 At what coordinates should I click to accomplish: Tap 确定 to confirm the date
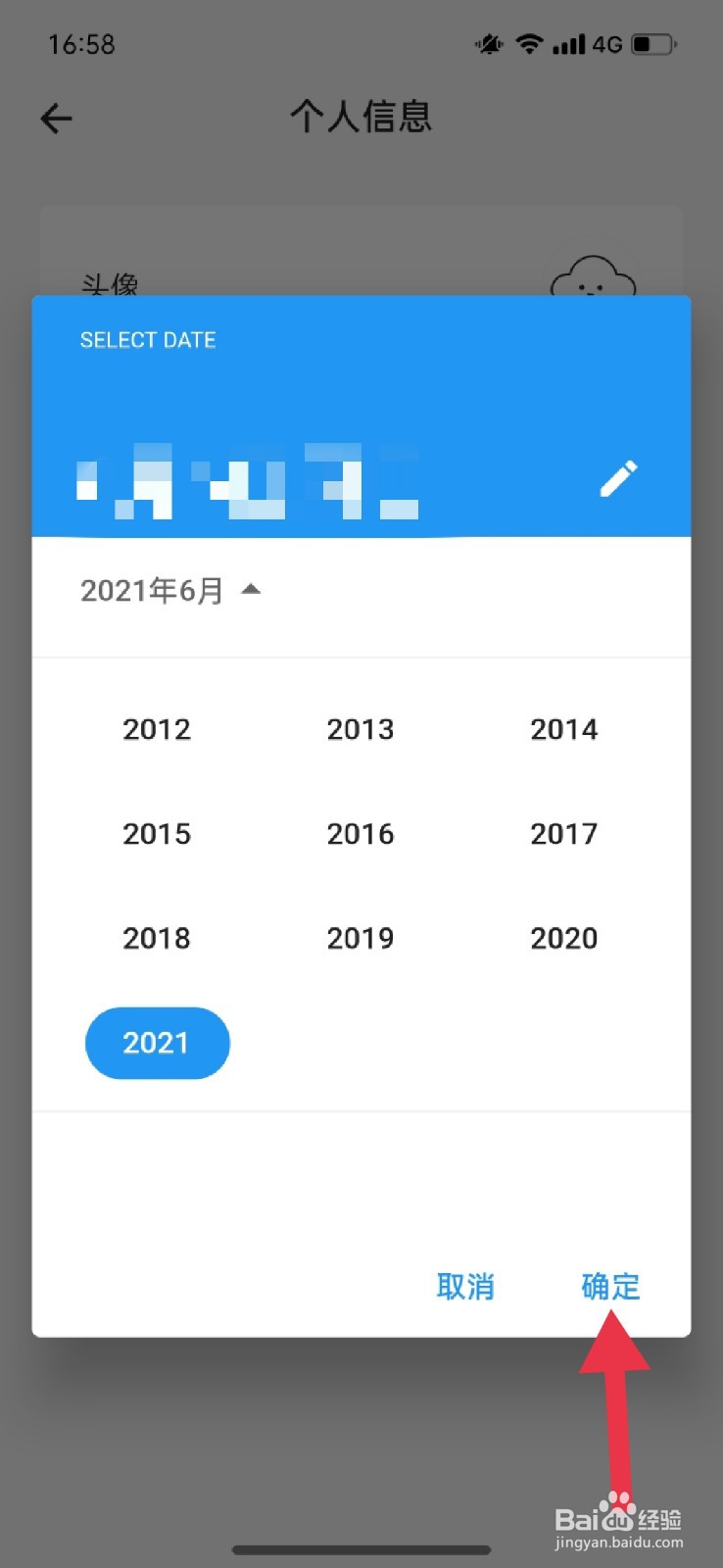pos(609,1287)
